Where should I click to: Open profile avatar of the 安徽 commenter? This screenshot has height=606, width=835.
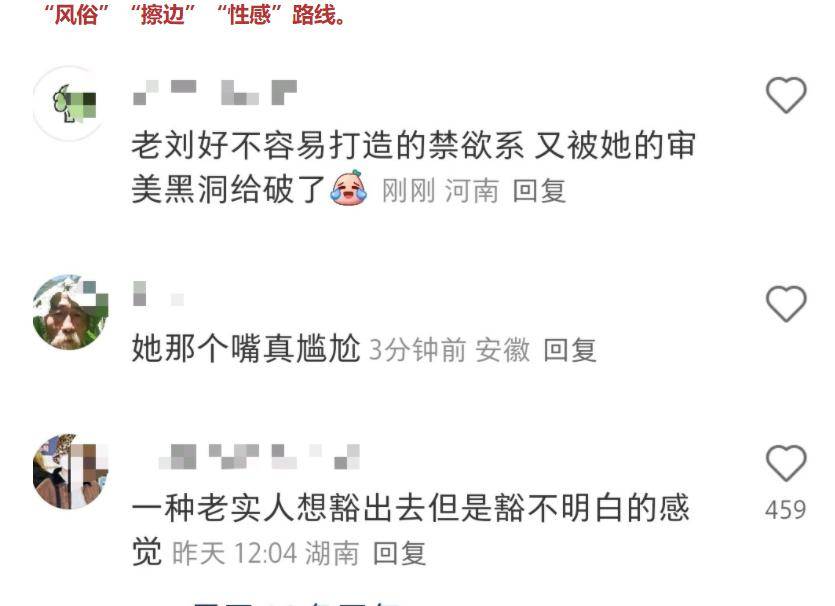68,312
